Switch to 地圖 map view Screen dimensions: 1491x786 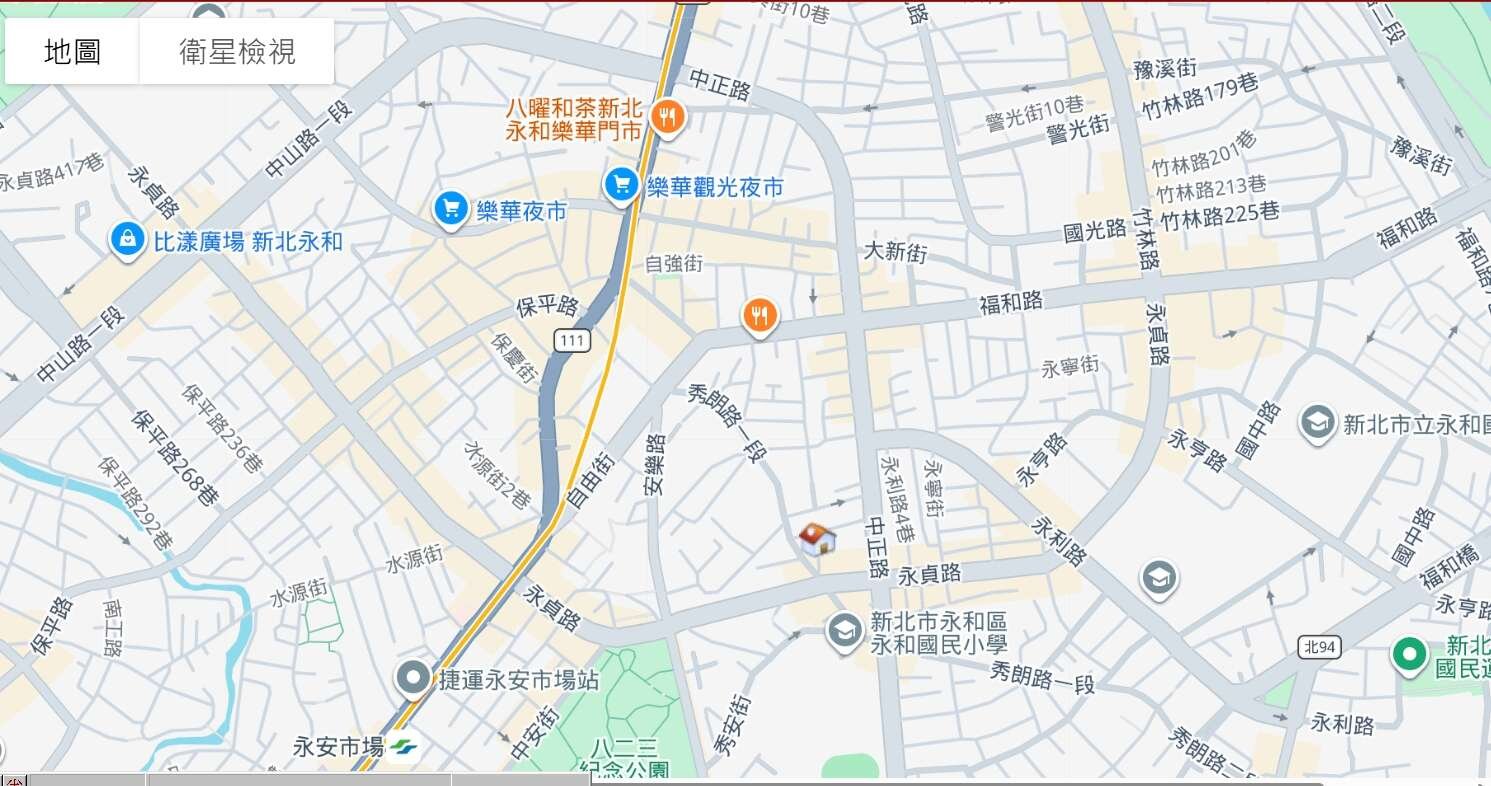[x=72, y=52]
